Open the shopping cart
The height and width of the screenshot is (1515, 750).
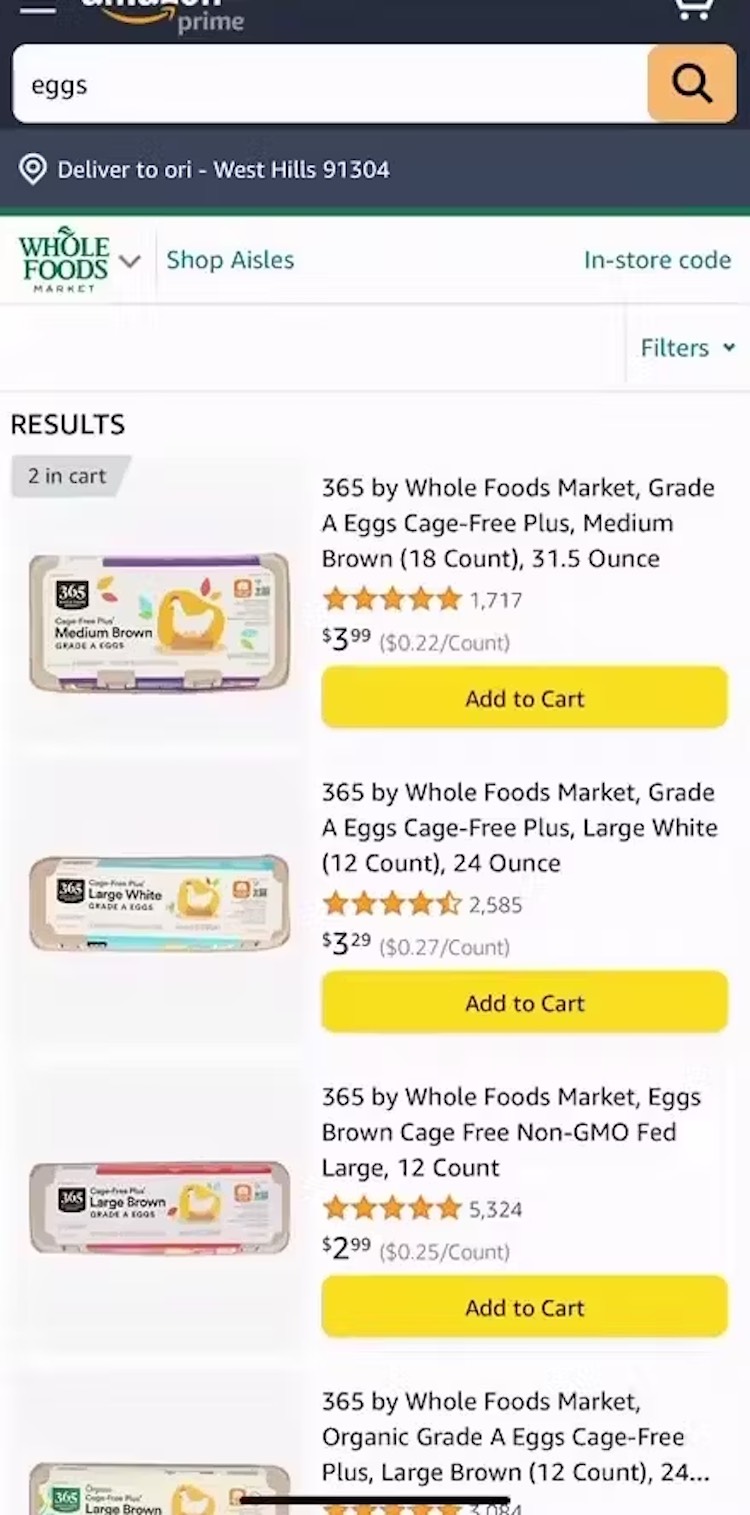tap(693, 8)
